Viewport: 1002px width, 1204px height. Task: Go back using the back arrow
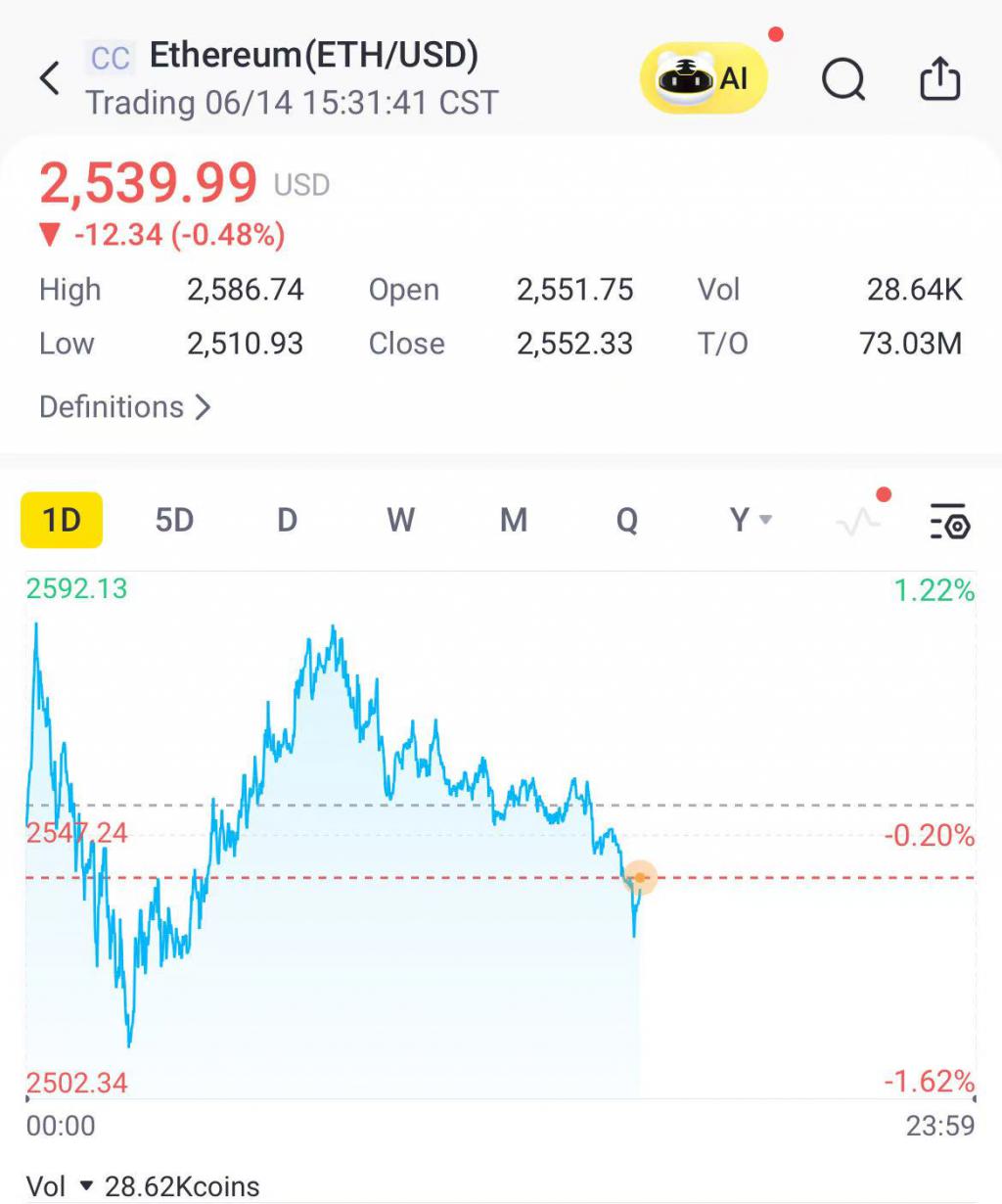click(49, 77)
